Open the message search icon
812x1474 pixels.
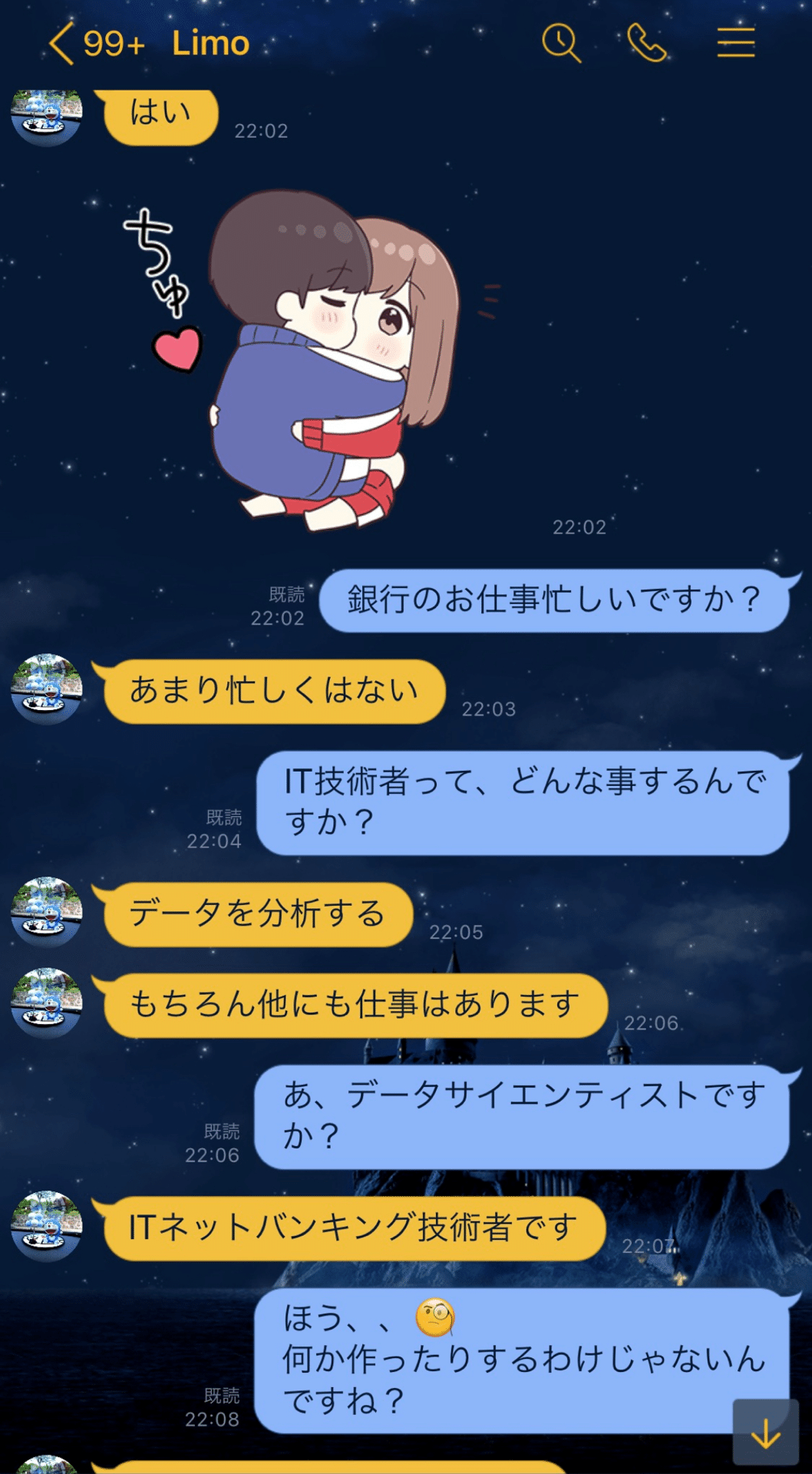559,44
